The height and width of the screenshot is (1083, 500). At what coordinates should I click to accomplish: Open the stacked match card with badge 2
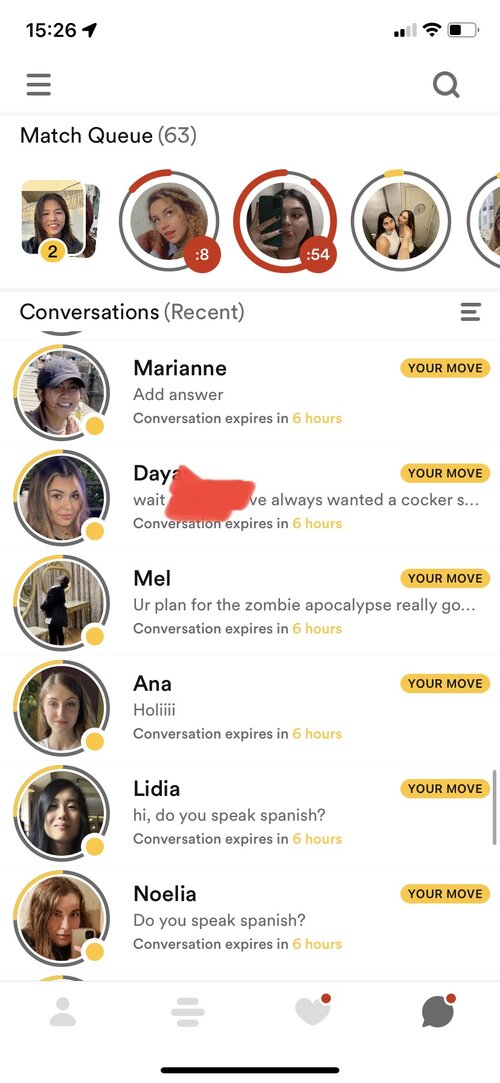[59, 219]
